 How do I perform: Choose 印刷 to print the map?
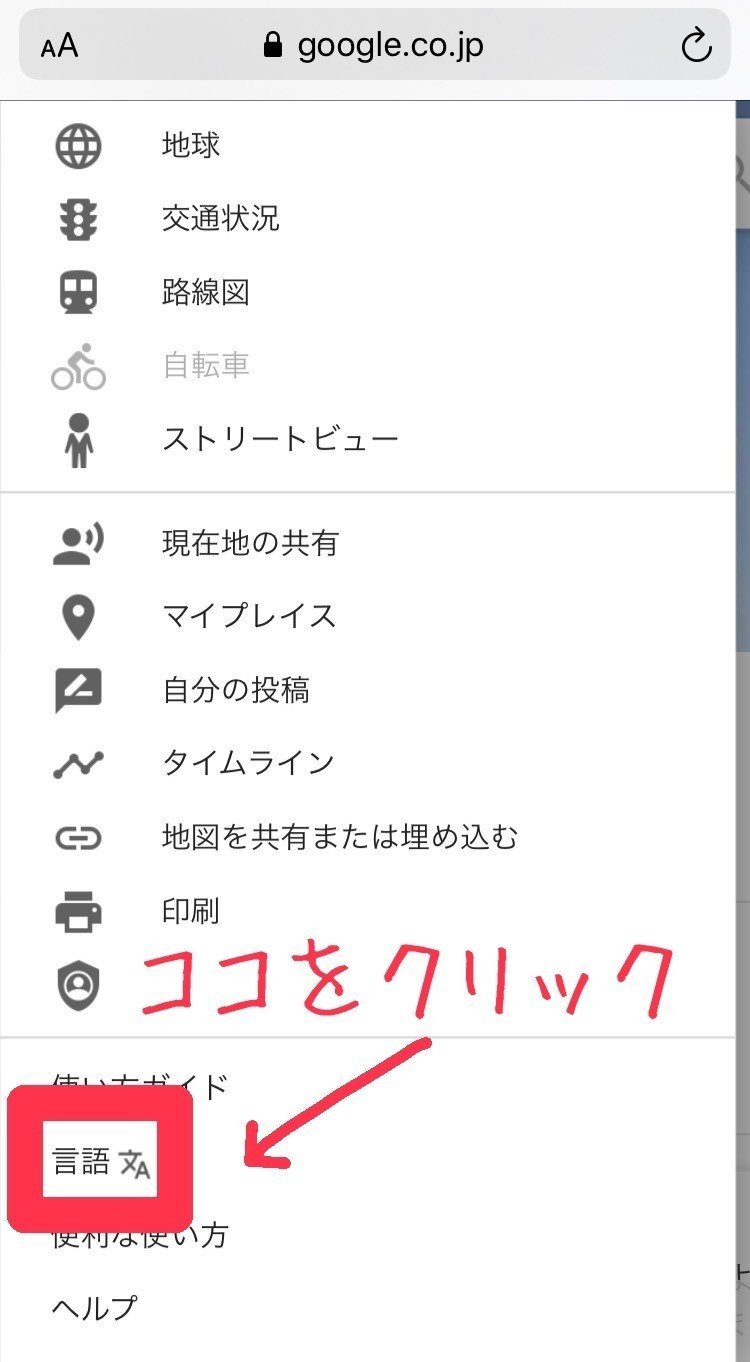click(190, 911)
